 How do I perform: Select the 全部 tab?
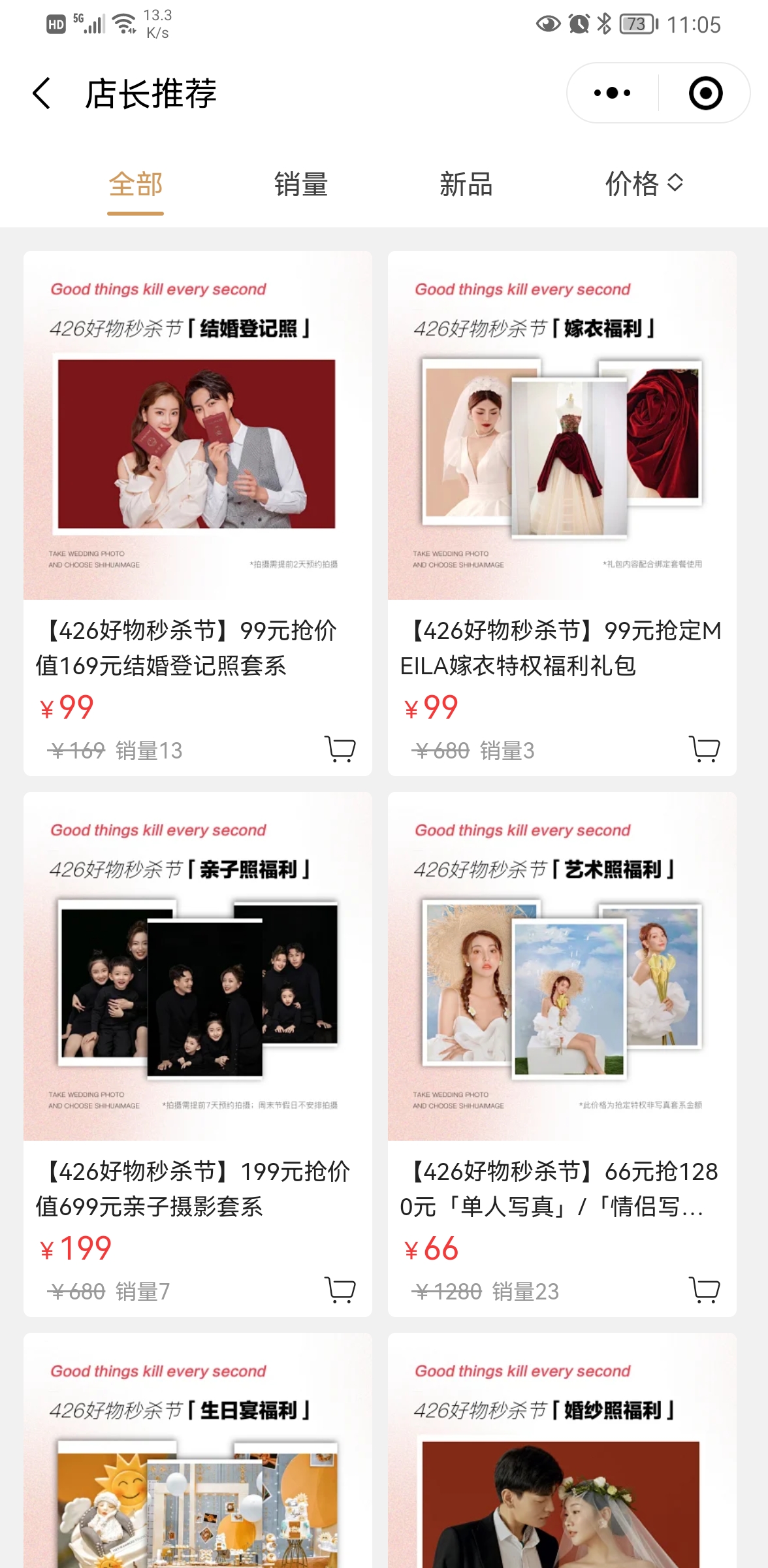(x=135, y=184)
